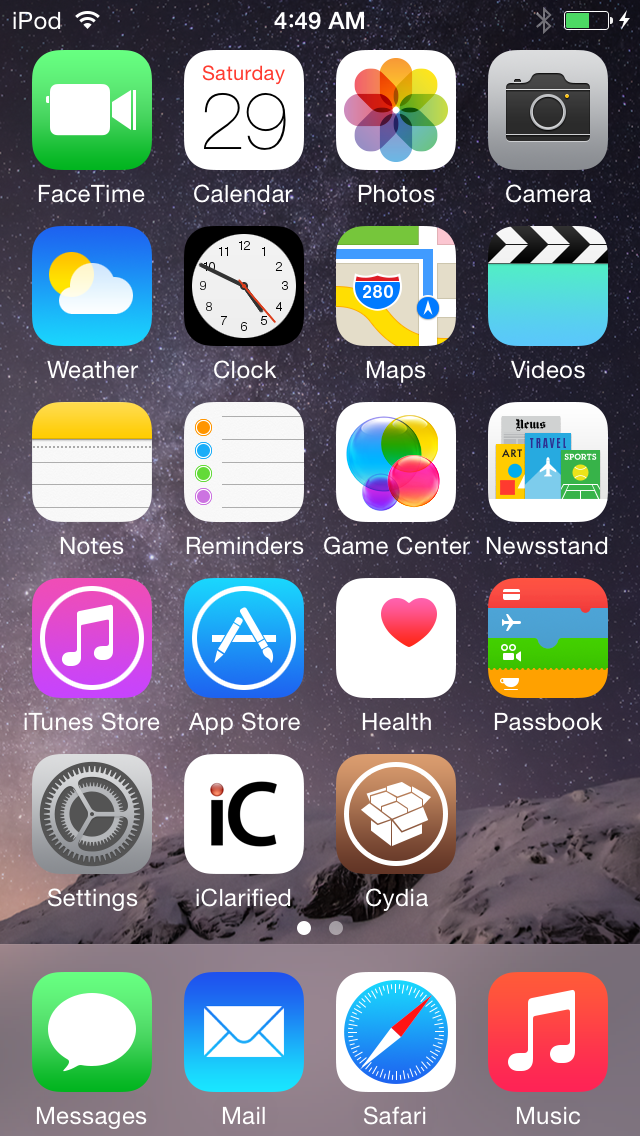Launch the Cydia app
Viewport: 640px width, 1136px height.
pyautogui.click(x=396, y=814)
